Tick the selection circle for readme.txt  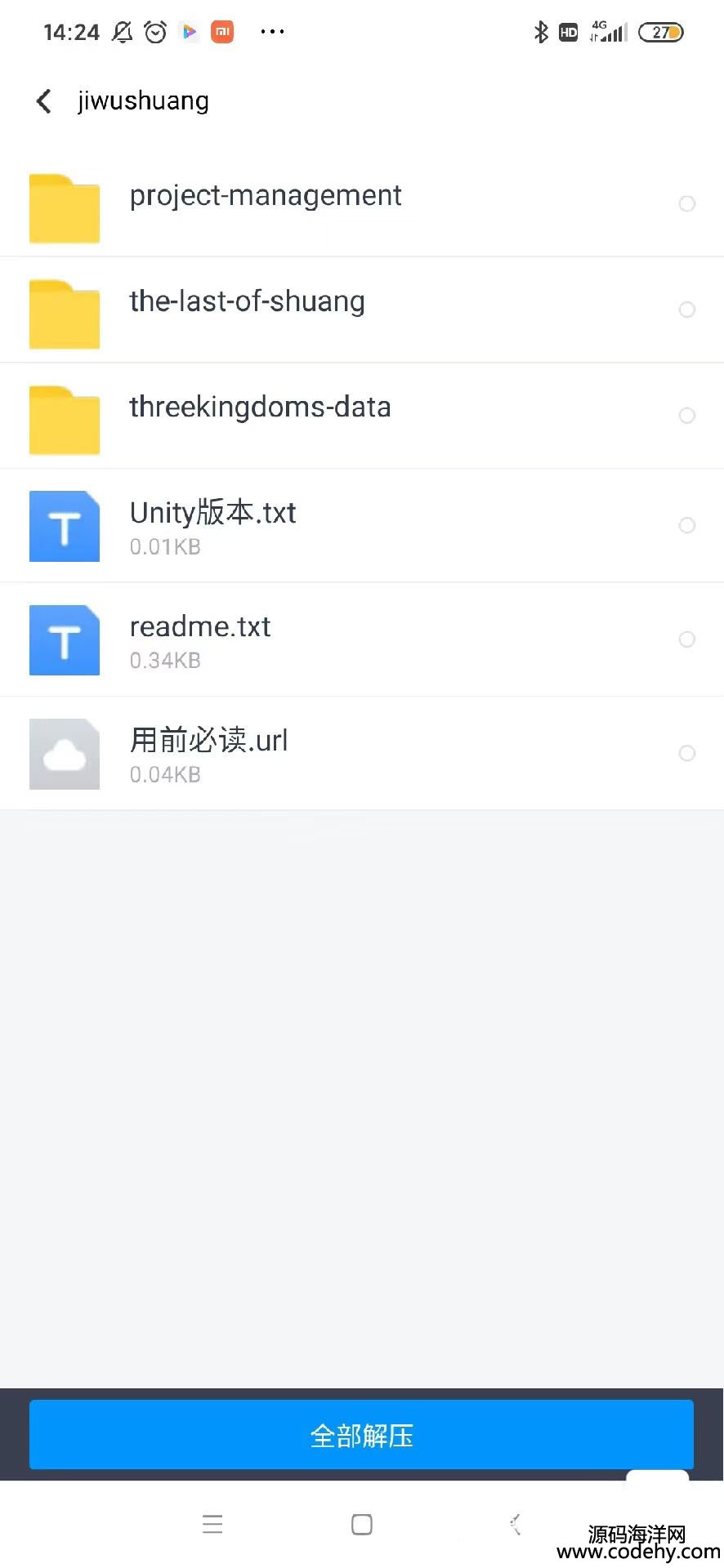687,639
